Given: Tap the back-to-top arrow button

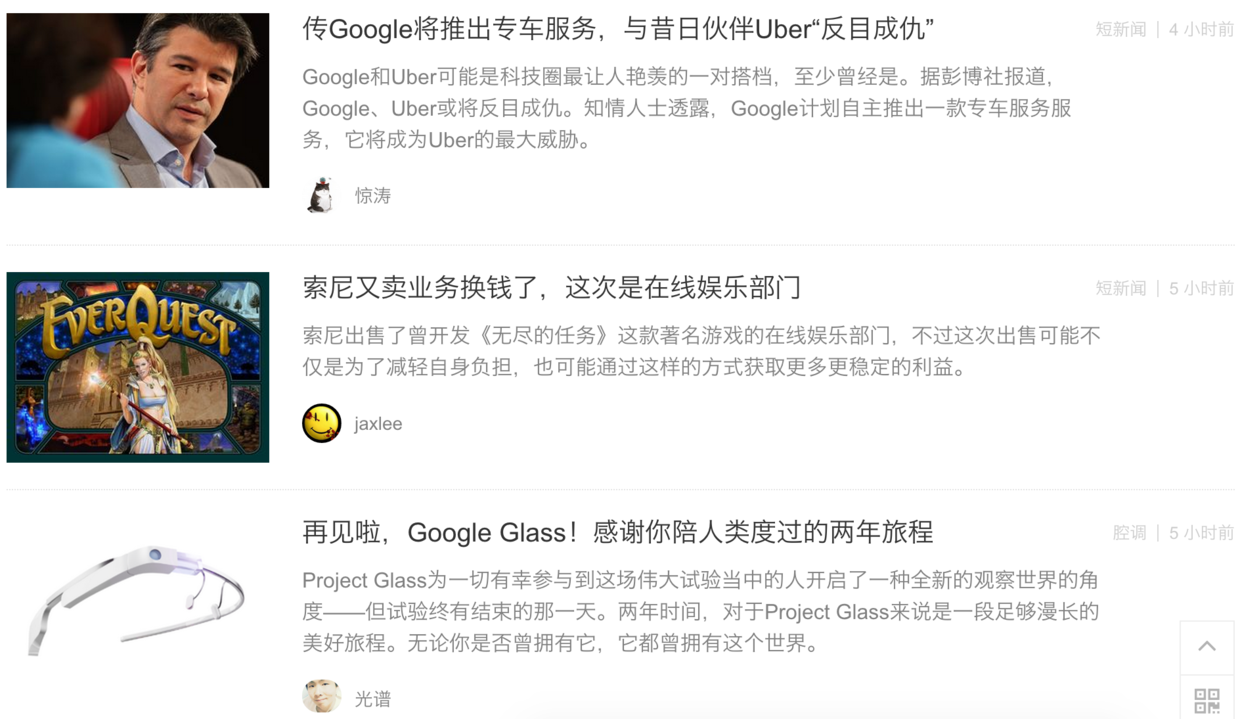Looking at the screenshot, I should (x=1207, y=647).
